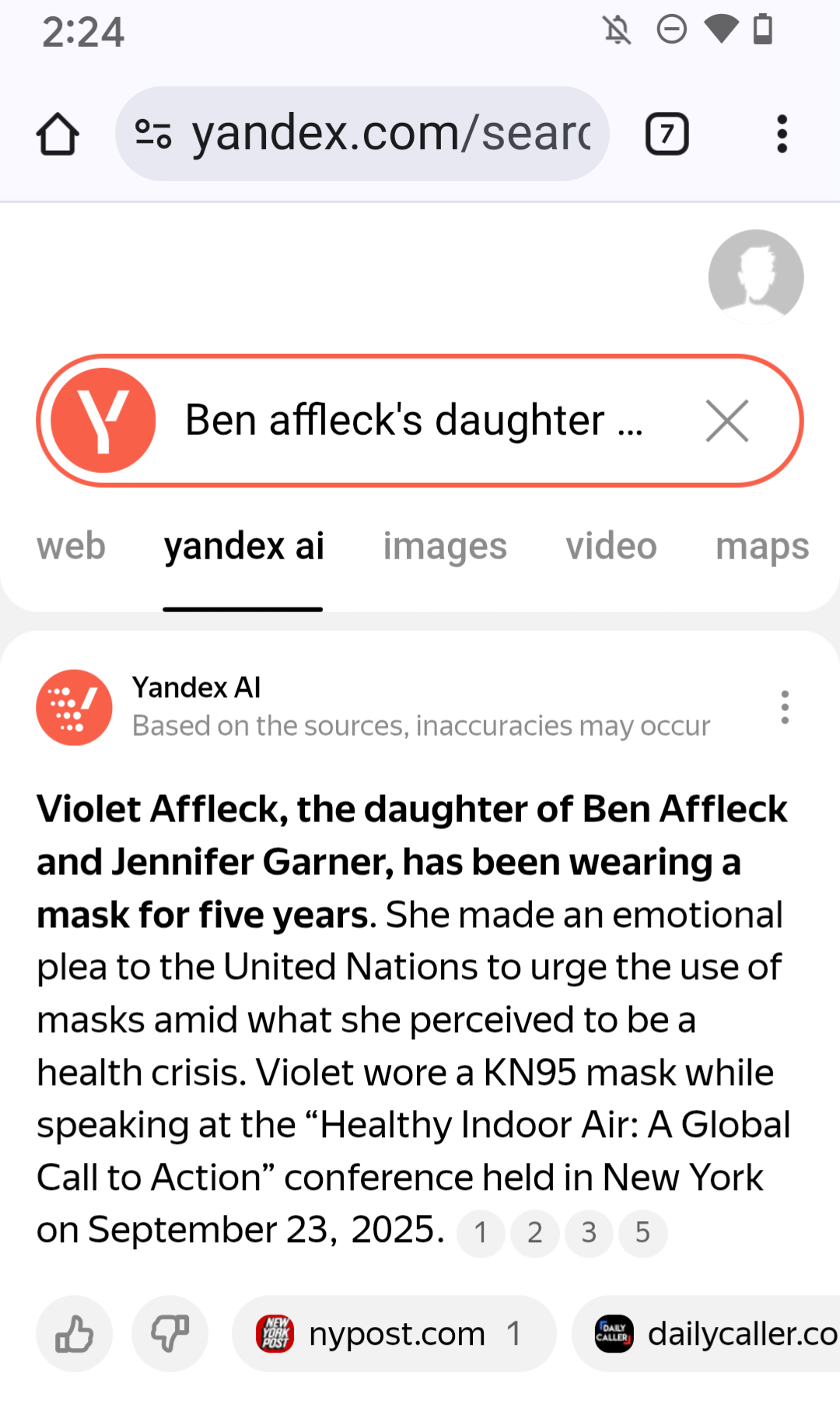
Task: Switch to the web tab
Action: coord(71,546)
